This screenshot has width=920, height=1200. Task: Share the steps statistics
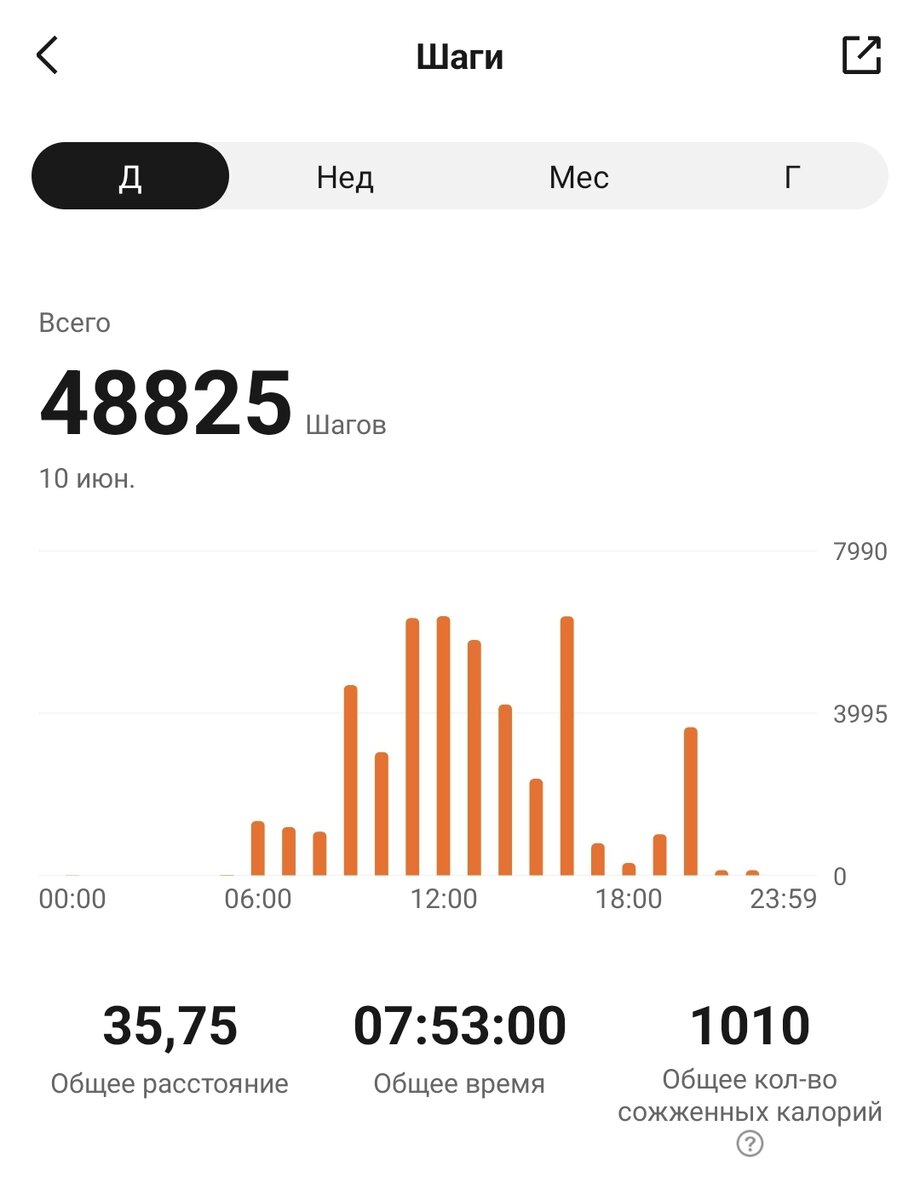pyautogui.click(x=861, y=56)
